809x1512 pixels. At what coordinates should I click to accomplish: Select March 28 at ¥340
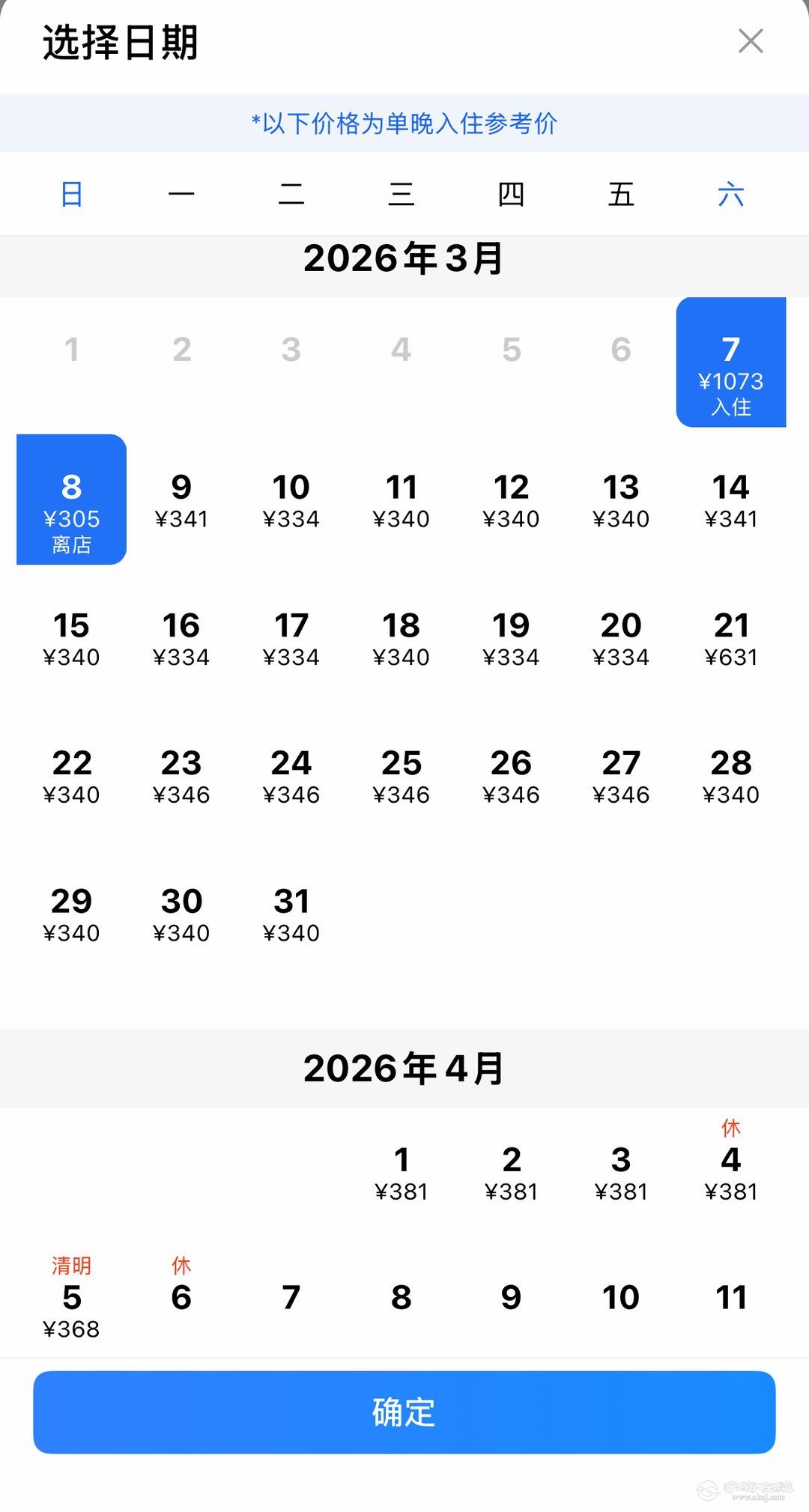tap(732, 776)
